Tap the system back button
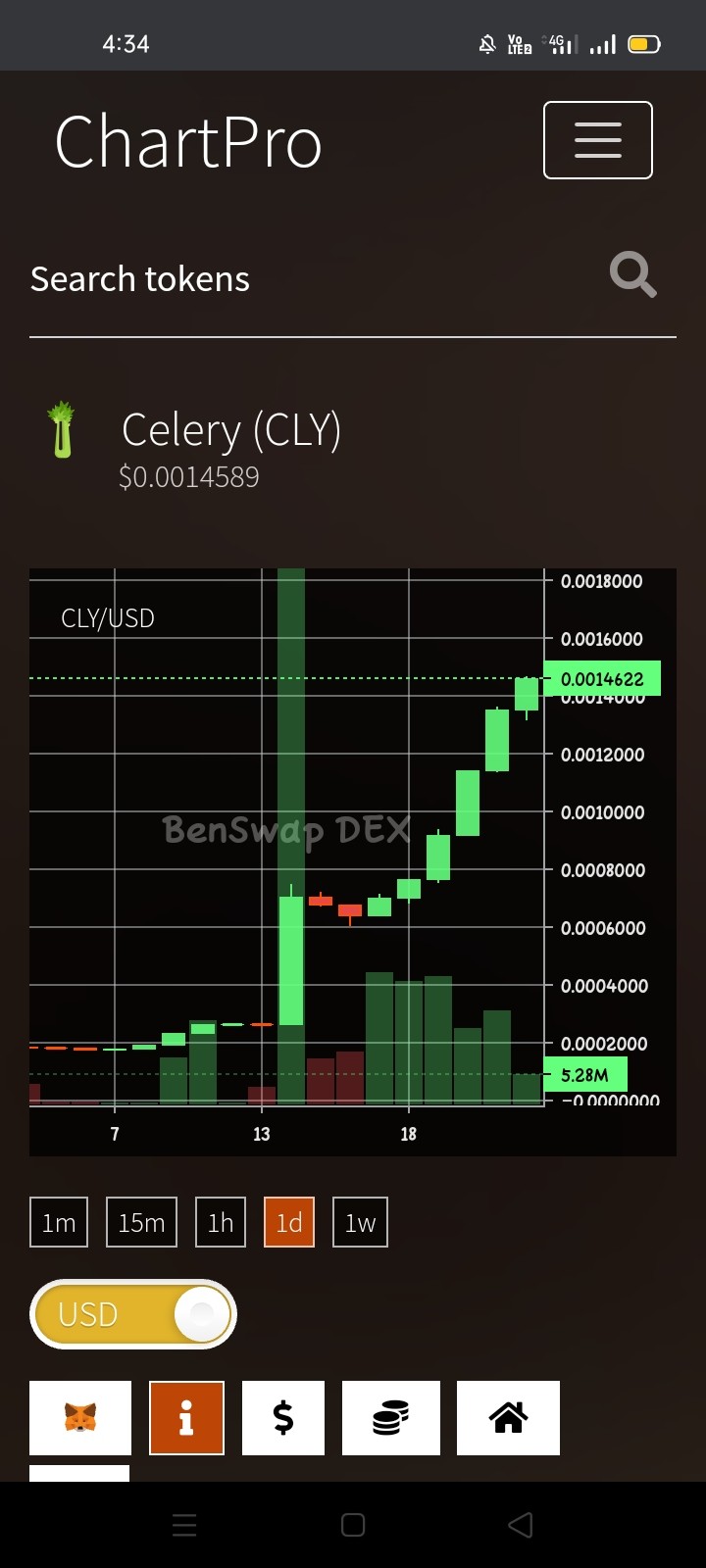Viewport: 706px width, 1568px height. click(521, 1525)
